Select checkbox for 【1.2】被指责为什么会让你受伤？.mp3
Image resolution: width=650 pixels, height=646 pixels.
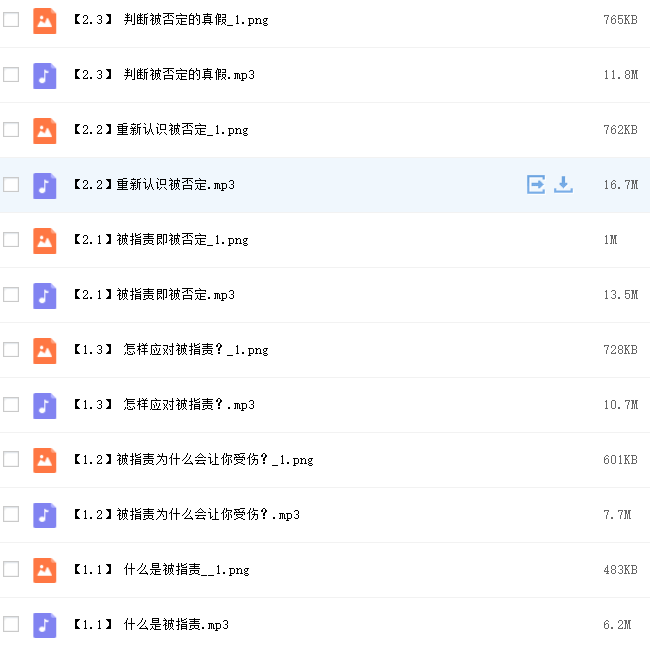pos(11,514)
